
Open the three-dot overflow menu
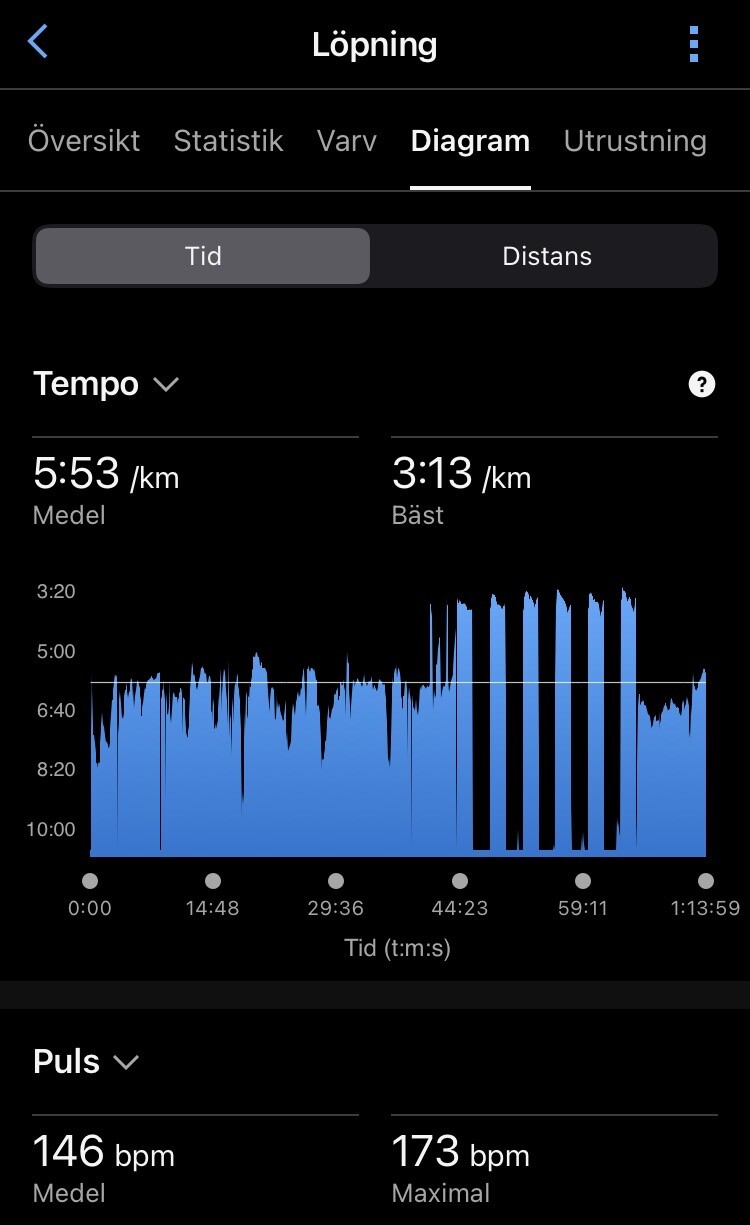694,44
